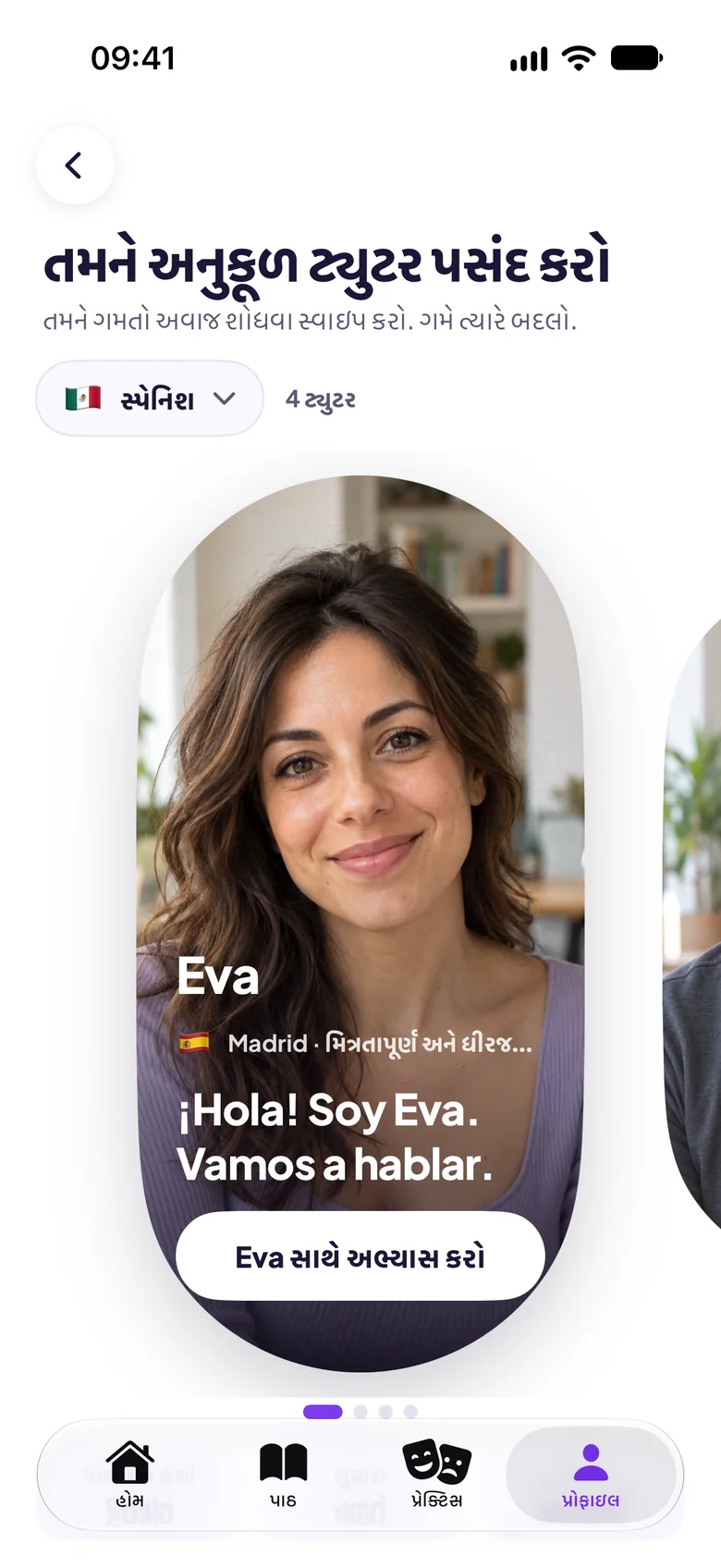721x1568 pixels.
Task: Go back using the top arrow
Action: point(75,165)
